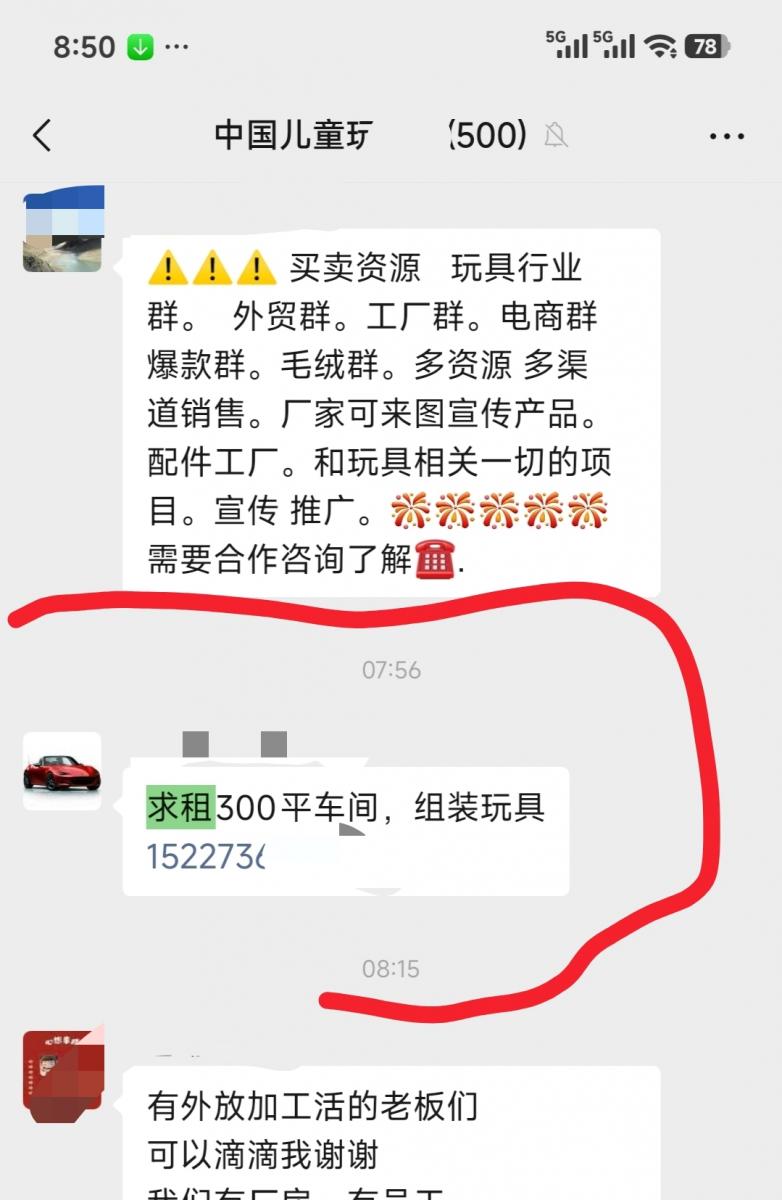Open the group chat overflow menu
This screenshot has width=782, height=1200.
coord(726,136)
